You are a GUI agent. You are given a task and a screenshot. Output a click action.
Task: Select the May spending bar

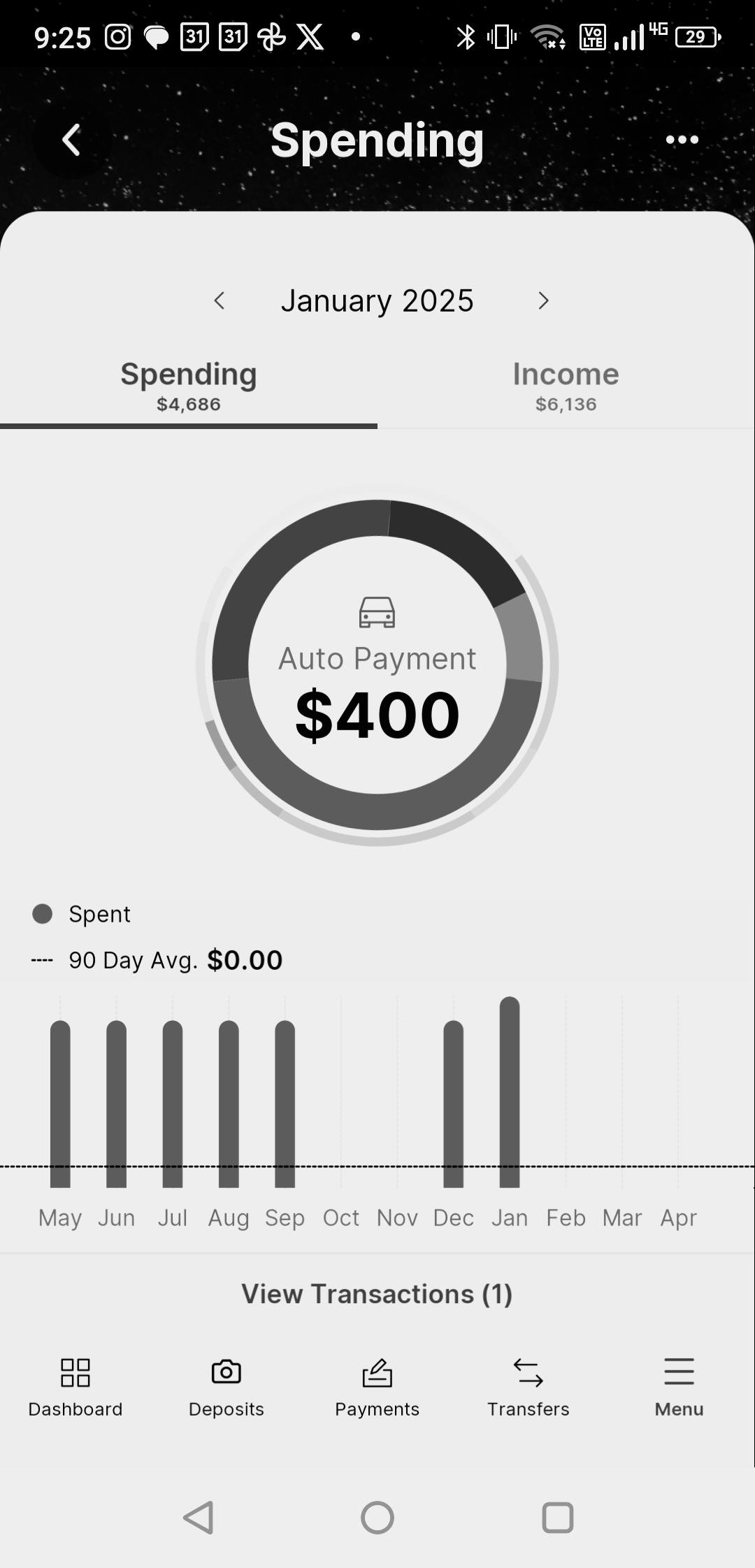point(60,1104)
